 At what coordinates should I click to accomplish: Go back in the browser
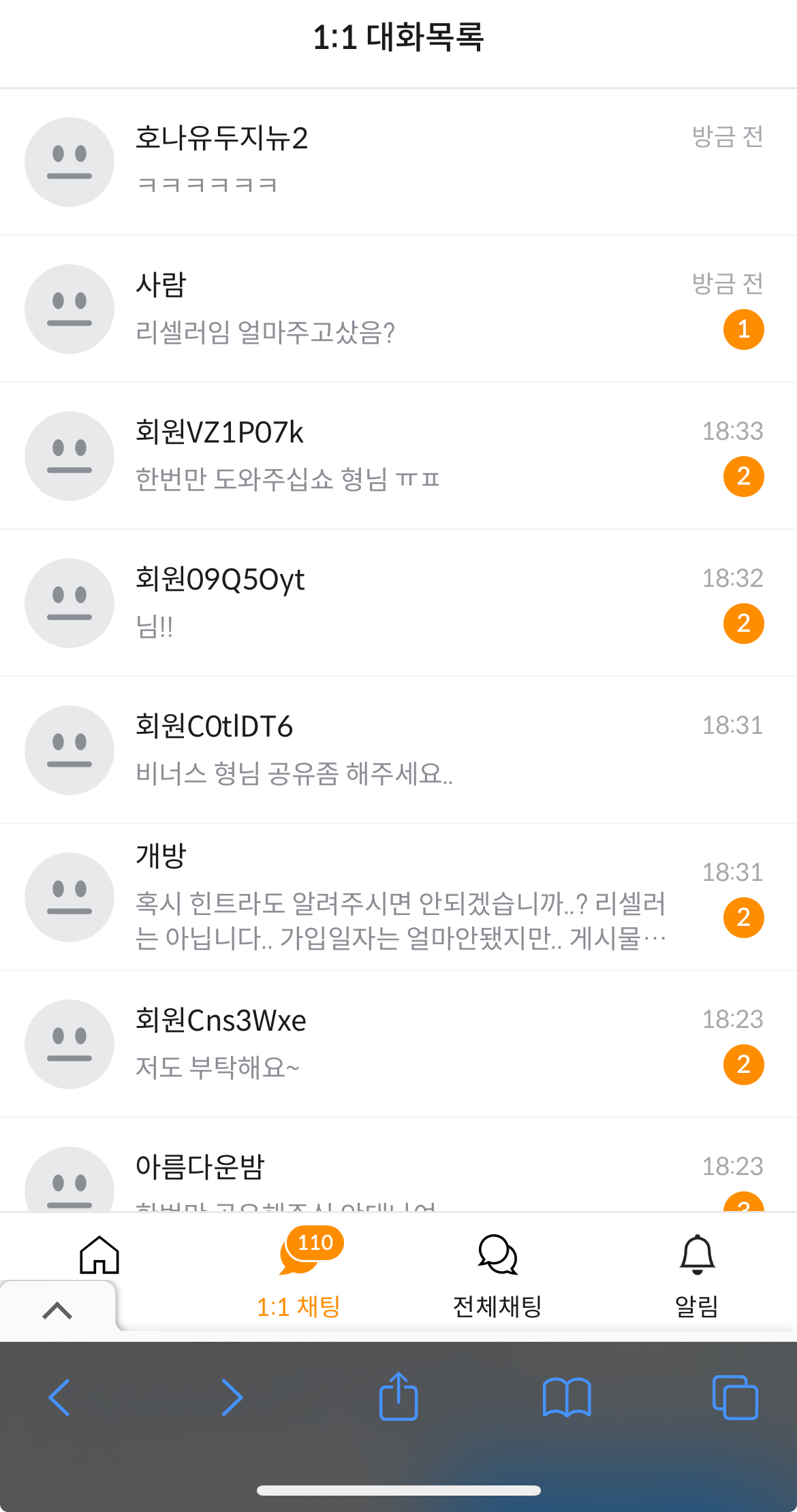(x=60, y=1398)
